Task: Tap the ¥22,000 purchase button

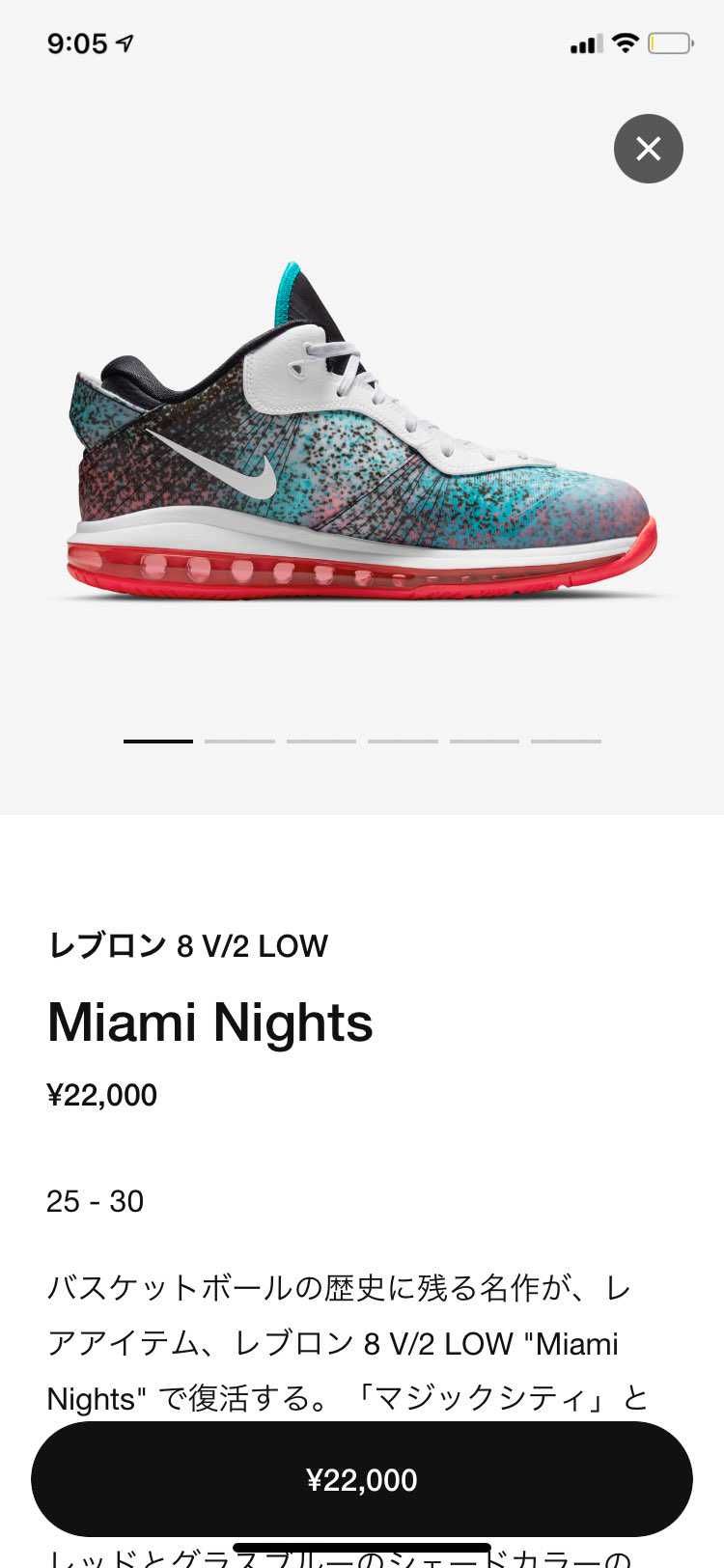Action: [x=362, y=1479]
